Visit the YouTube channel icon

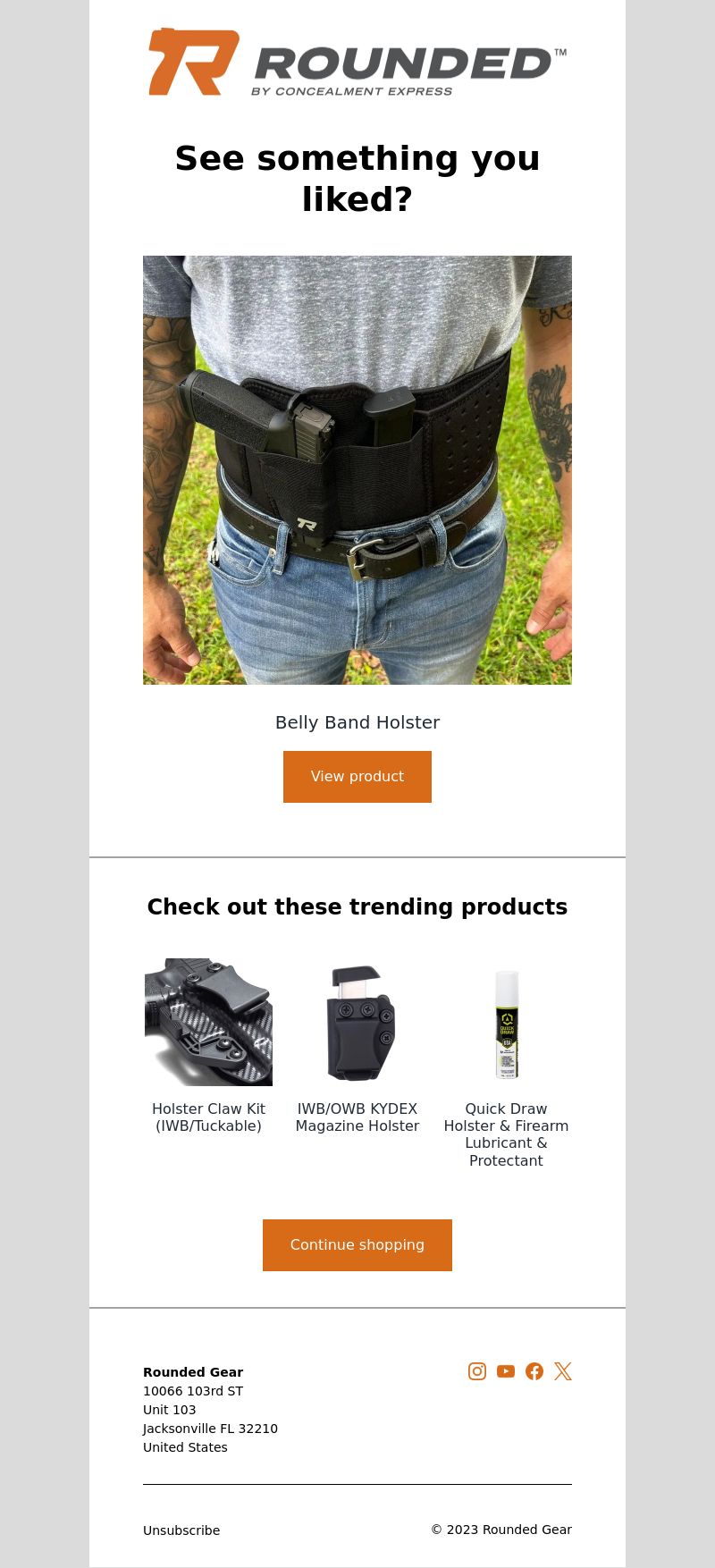(506, 1371)
